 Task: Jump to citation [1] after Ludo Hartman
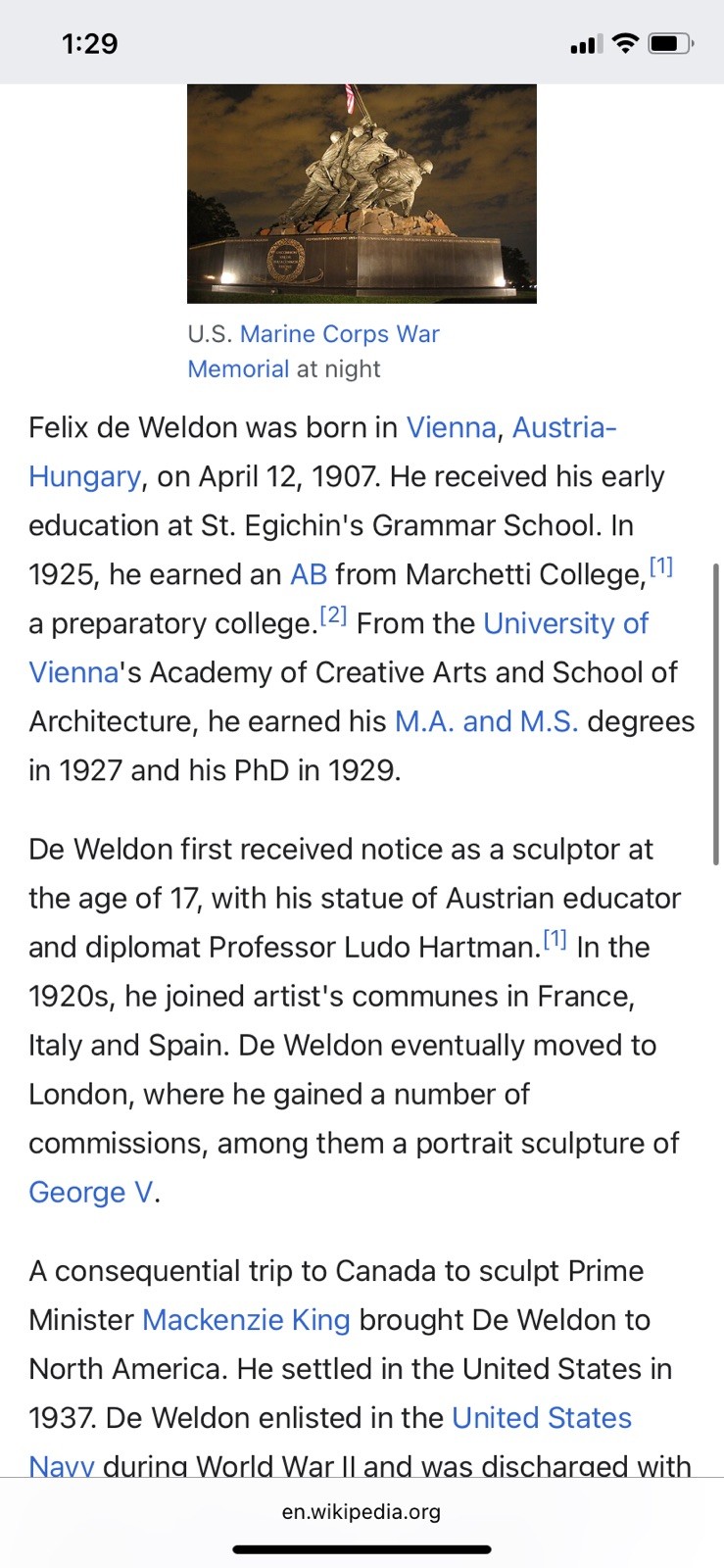coord(555,940)
